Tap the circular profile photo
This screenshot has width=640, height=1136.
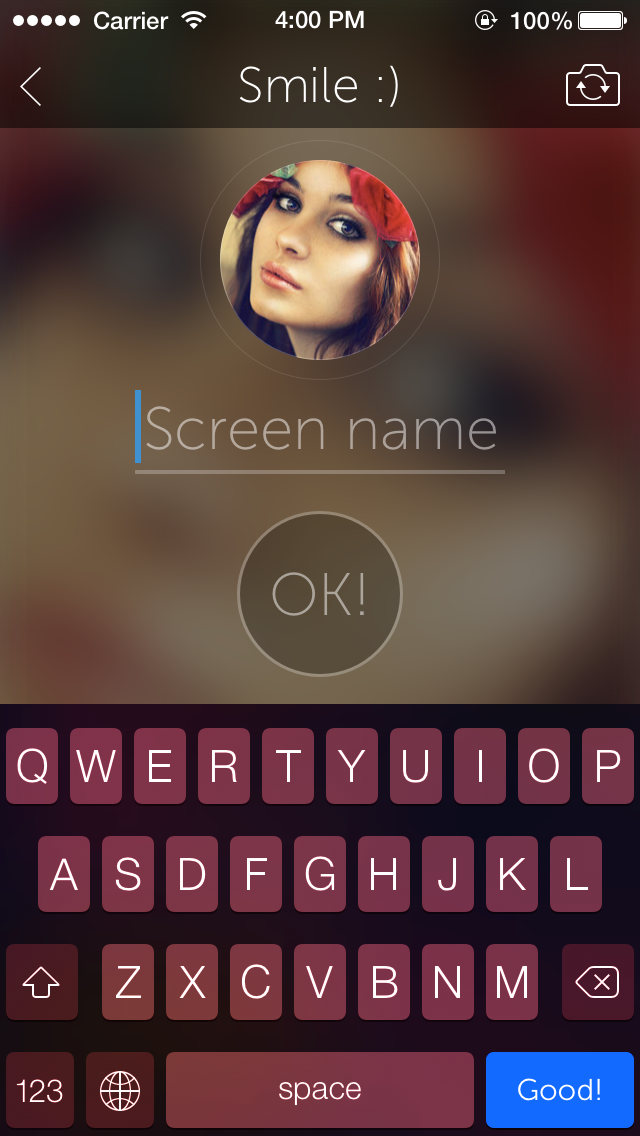(x=320, y=260)
